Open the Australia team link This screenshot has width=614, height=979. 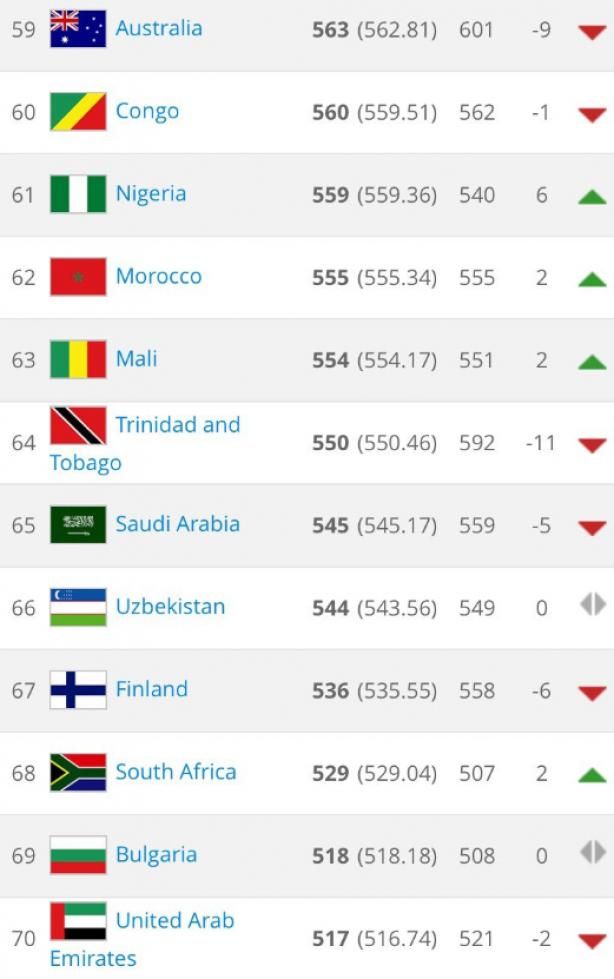(x=158, y=28)
